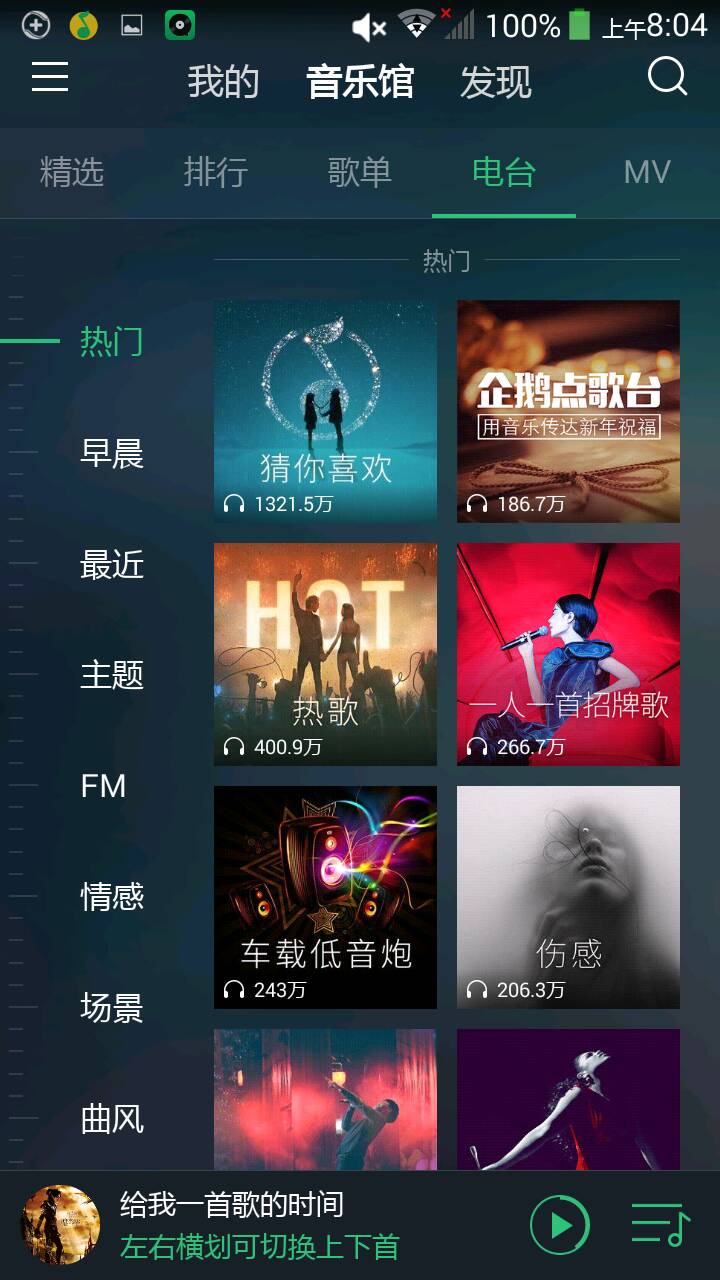This screenshot has width=720, height=1280.
Task: Open the 情感 category
Action: pyautogui.click(x=112, y=897)
